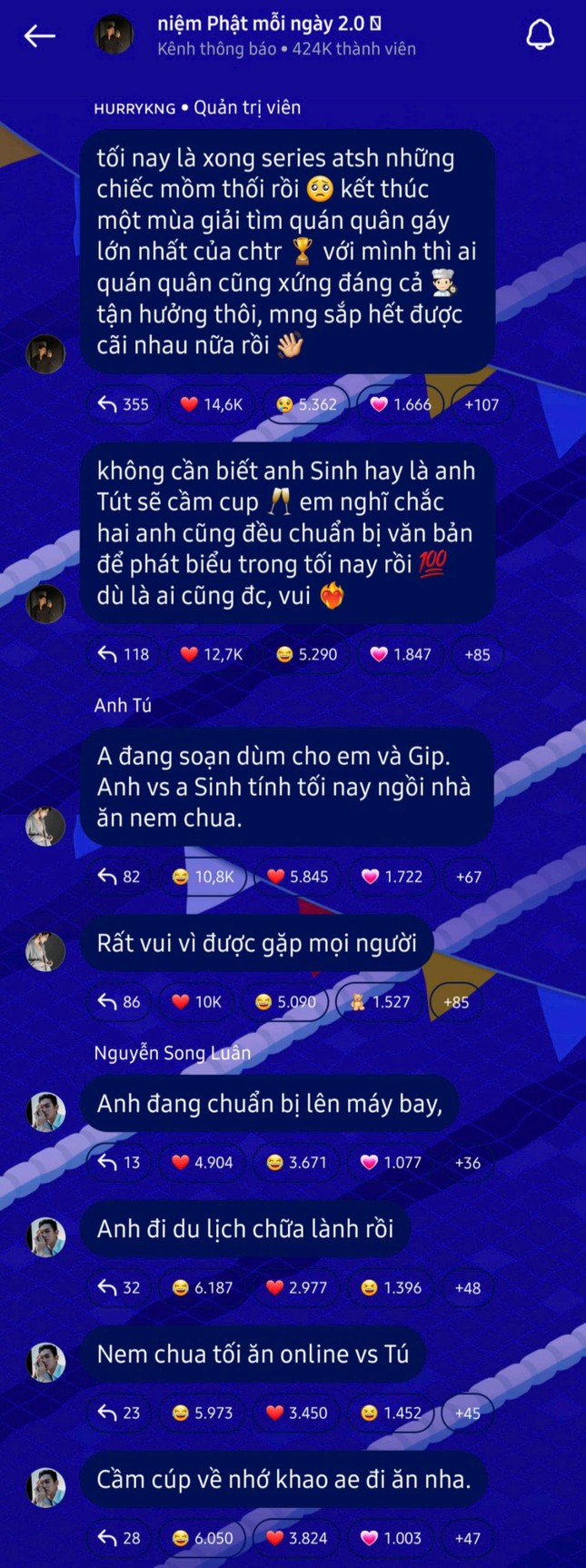
Task: Open Nguyễn Song Luân's avatar by the máy bay message
Action: click(x=45, y=1112)
